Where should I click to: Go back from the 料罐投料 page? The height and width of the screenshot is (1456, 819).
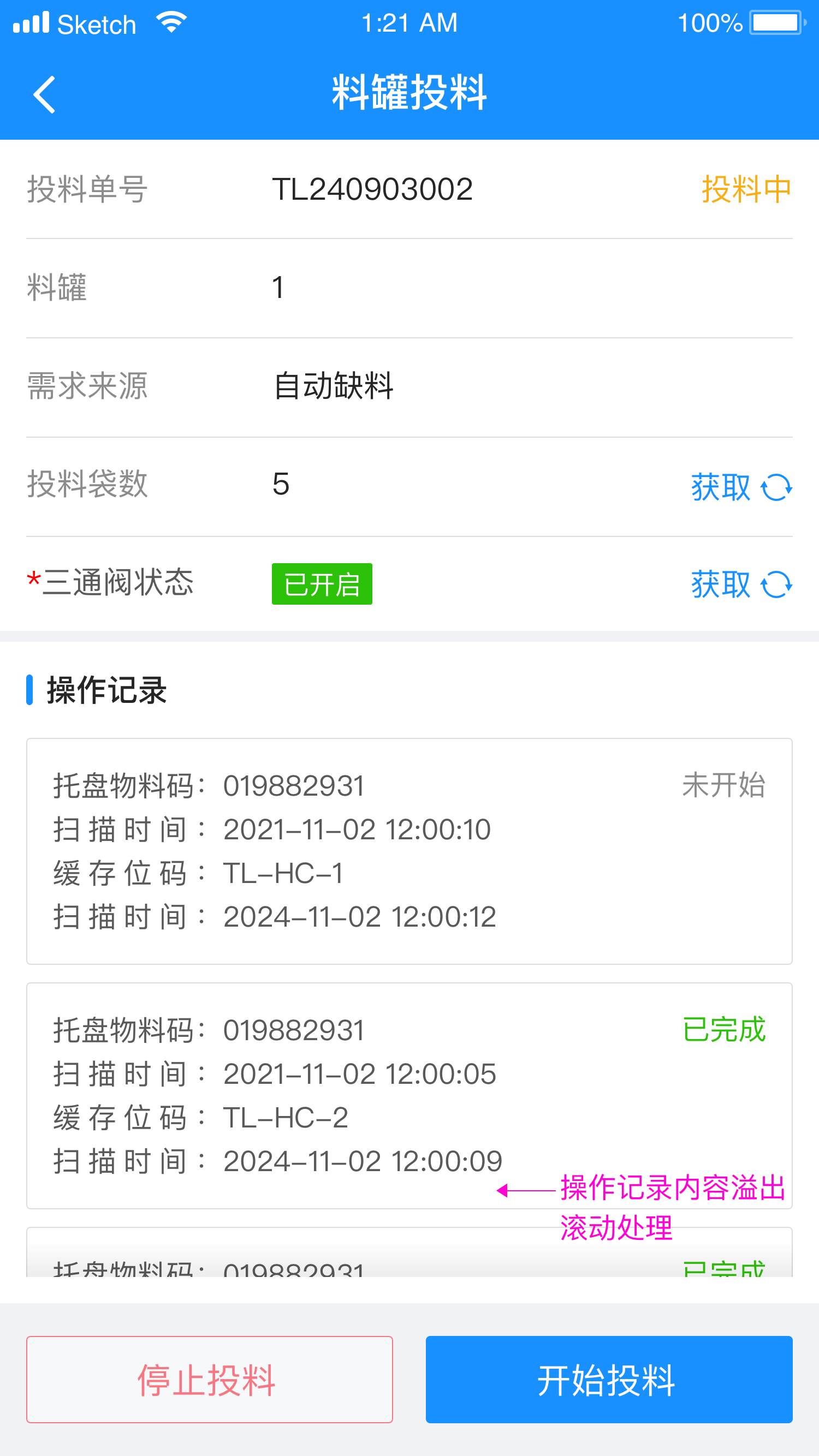44,94
